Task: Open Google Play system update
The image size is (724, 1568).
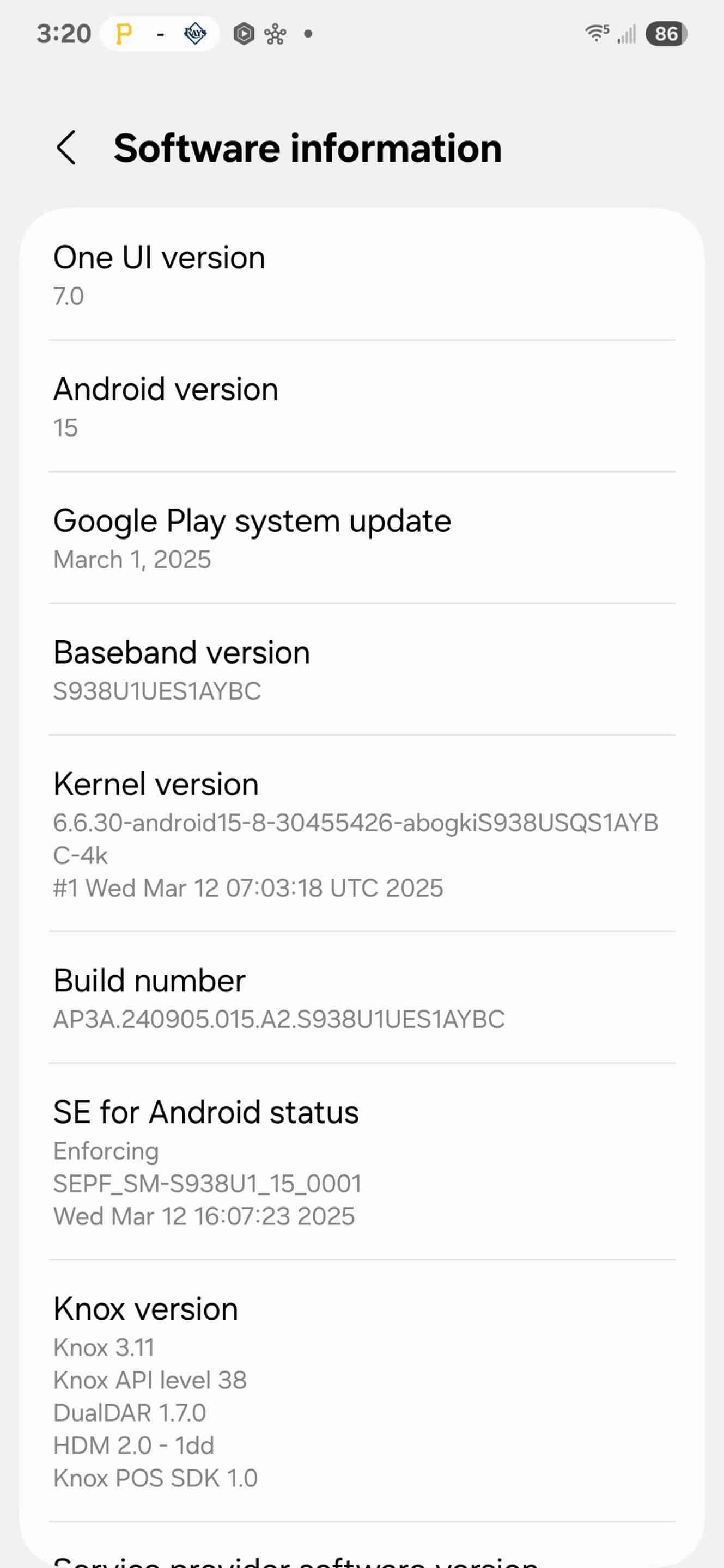Action: (x=362, y=538)
